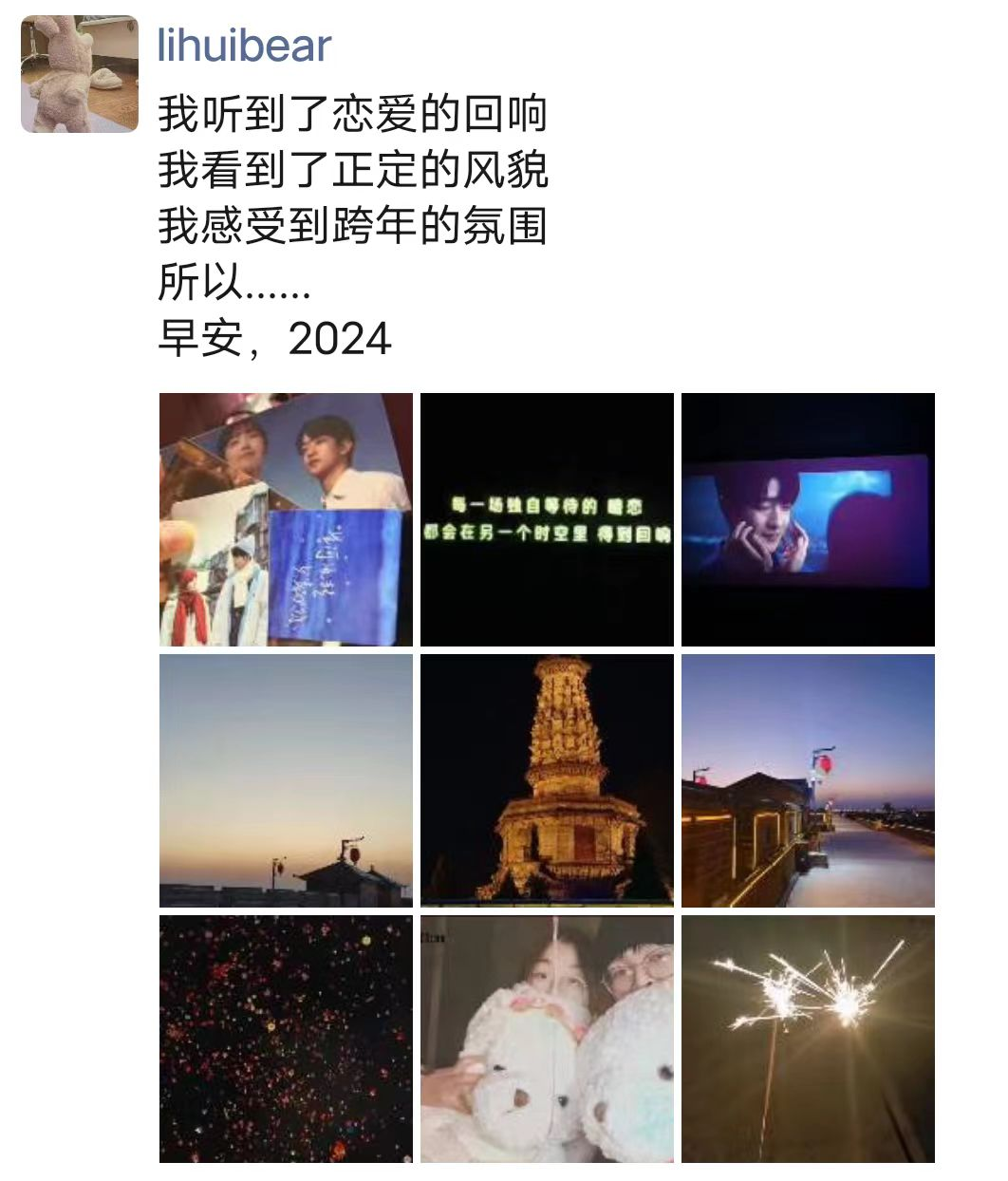
Task: View the selfie with teddy bears
Action: tap(547, 1039)
